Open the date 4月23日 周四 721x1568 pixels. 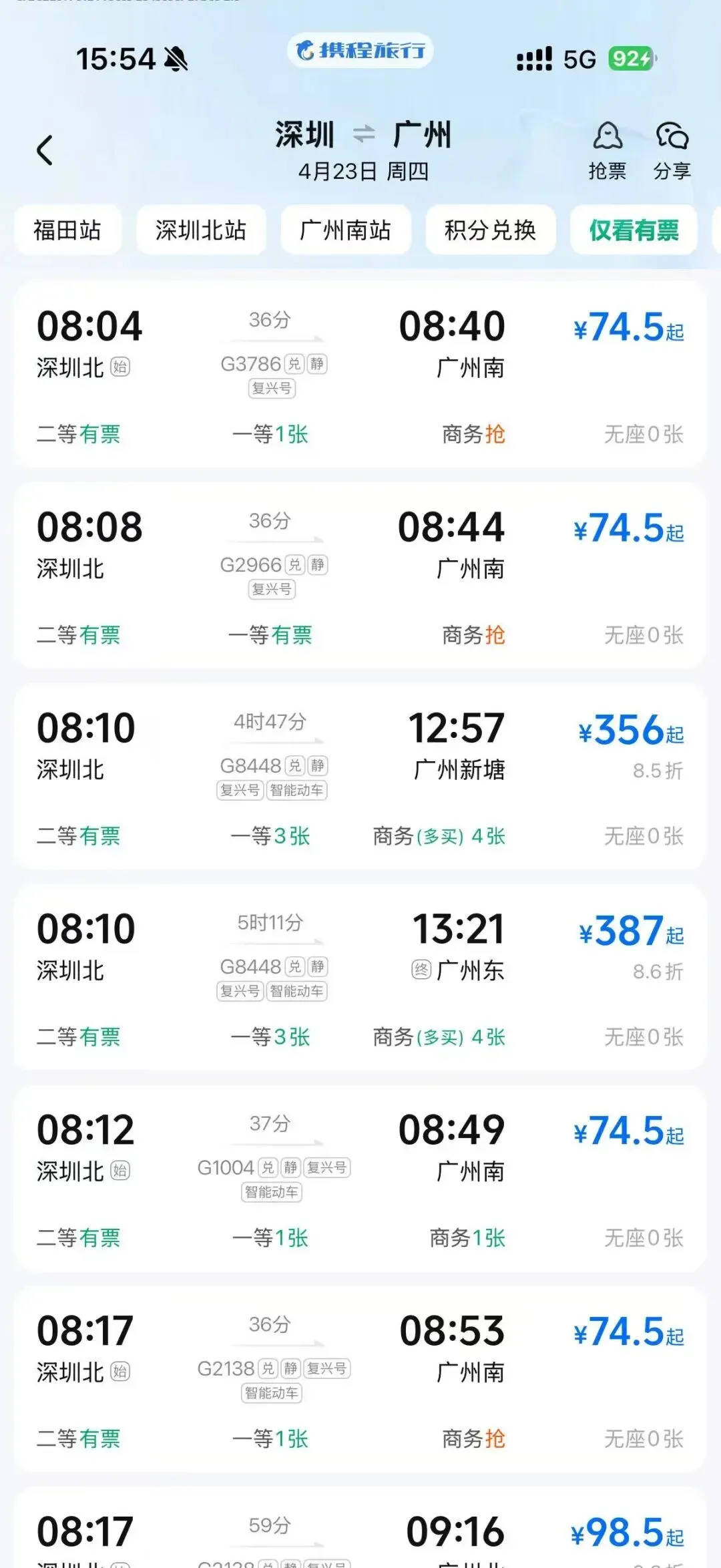pos(363,172)
